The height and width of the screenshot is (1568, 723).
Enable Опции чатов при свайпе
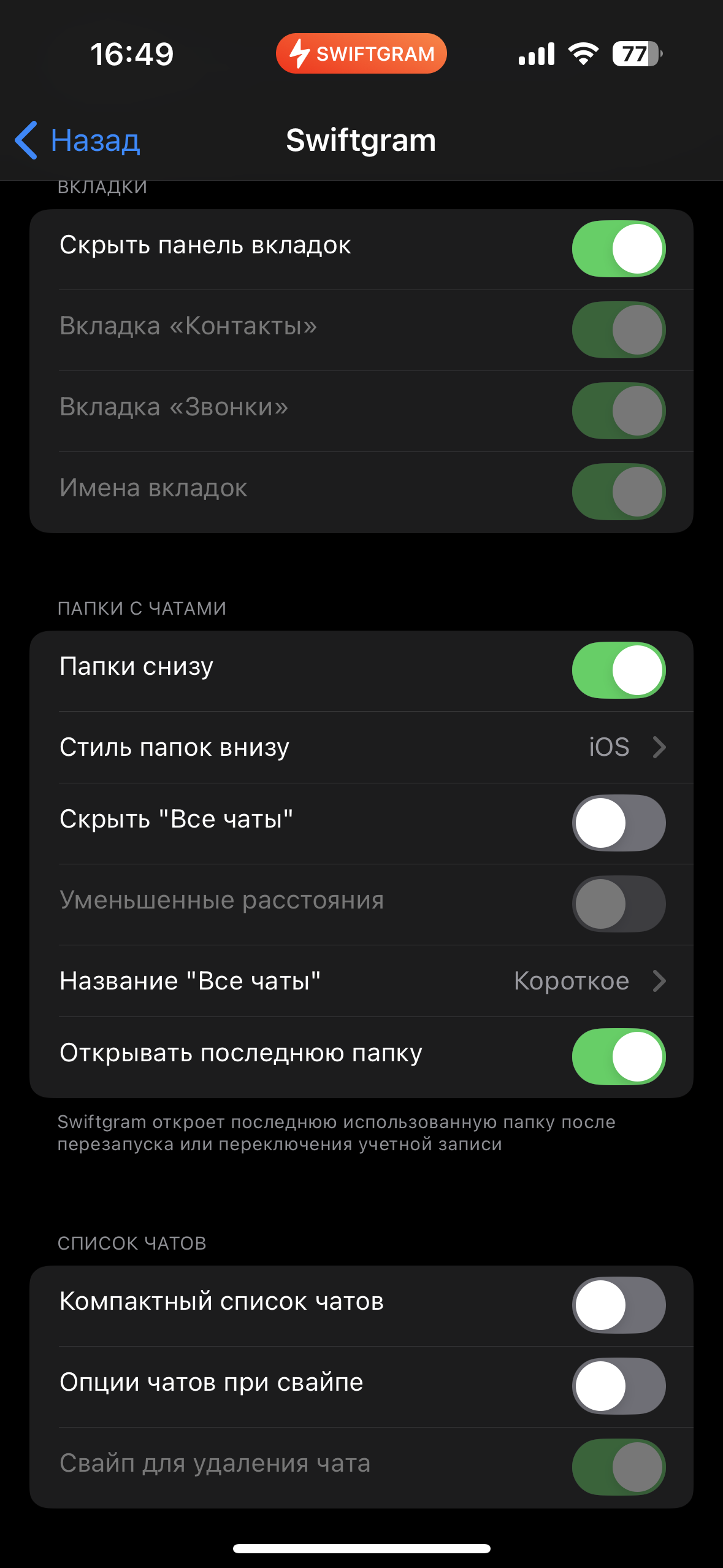point(619,1386)
